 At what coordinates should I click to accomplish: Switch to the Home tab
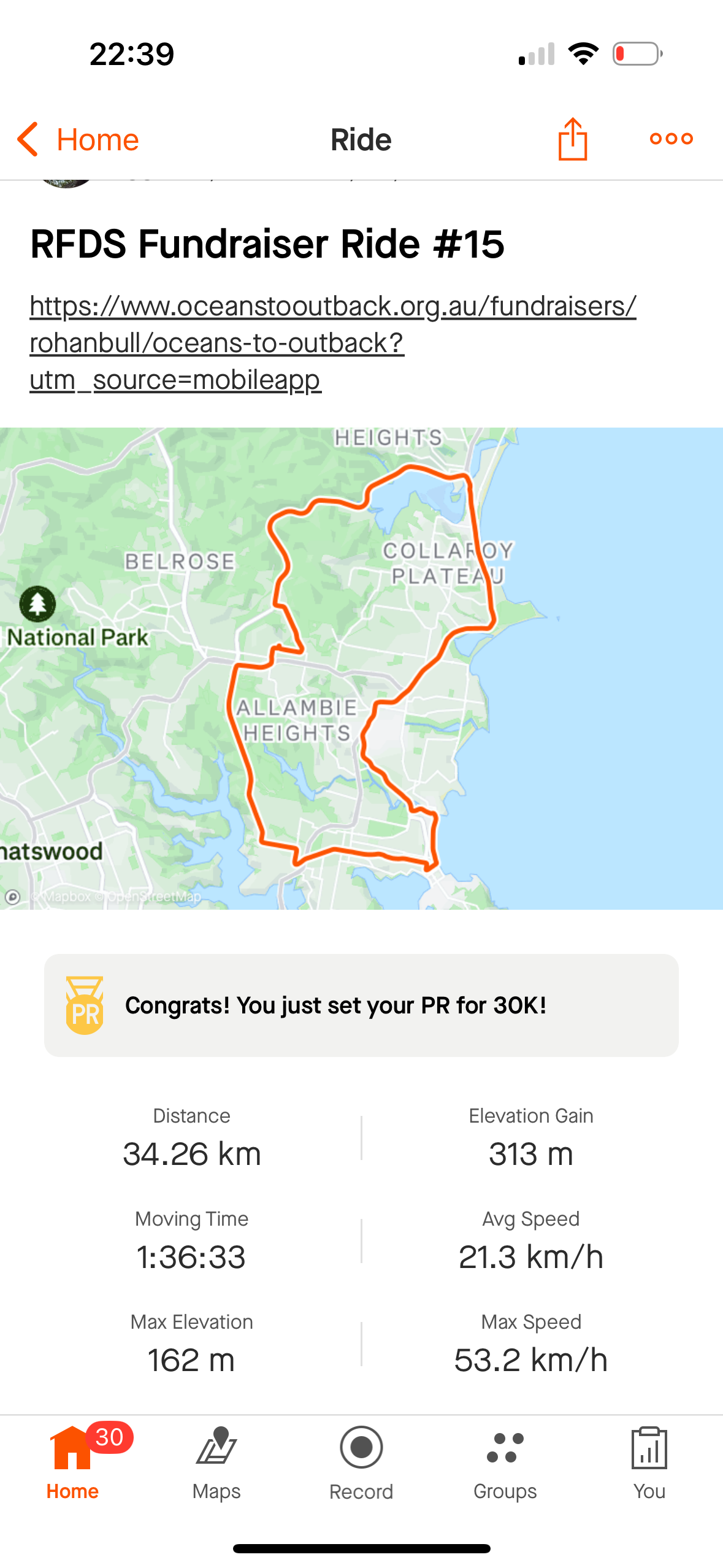coord(72,1462)
